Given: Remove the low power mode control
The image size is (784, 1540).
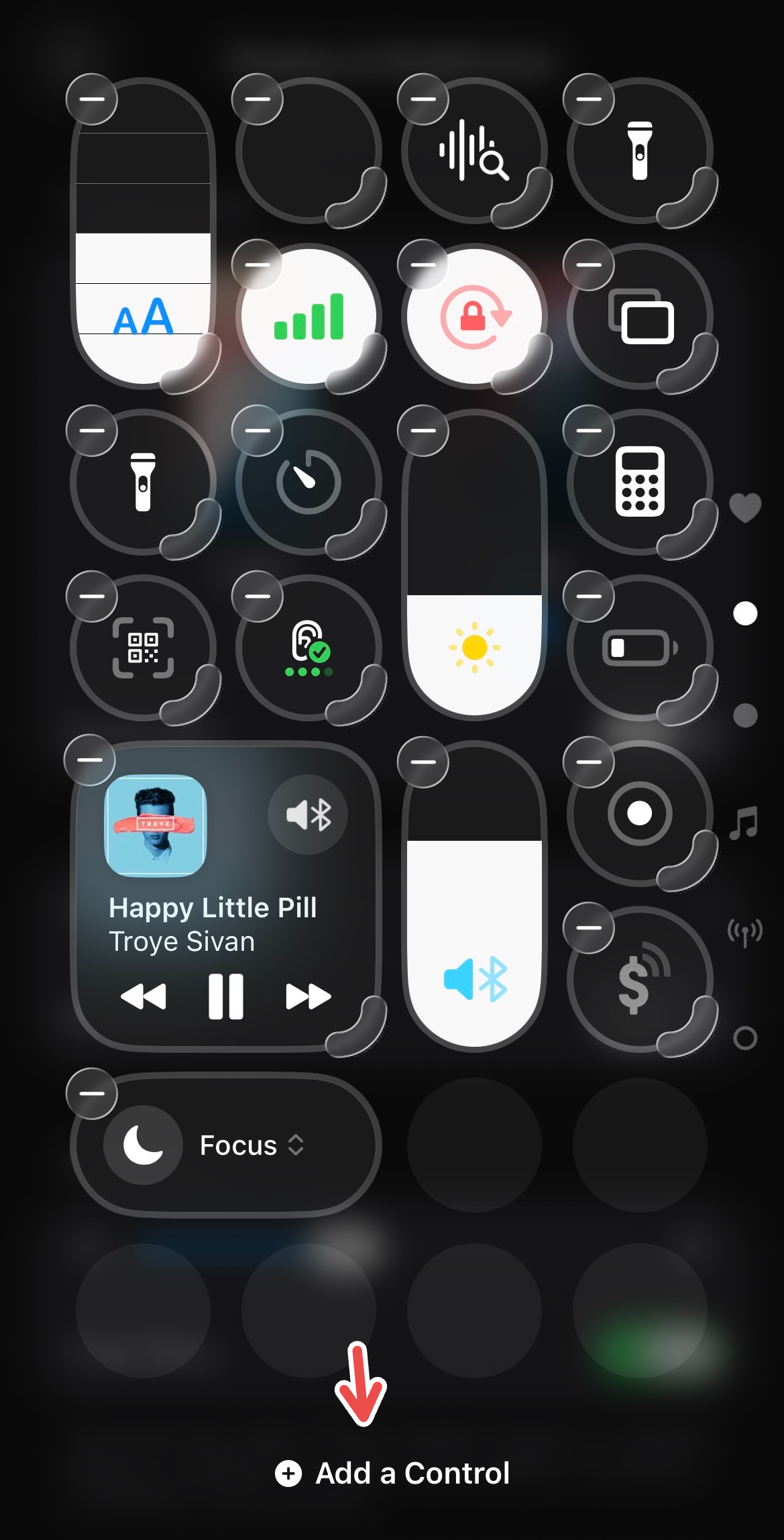Looking at the screenshot, I should (589, 597).
